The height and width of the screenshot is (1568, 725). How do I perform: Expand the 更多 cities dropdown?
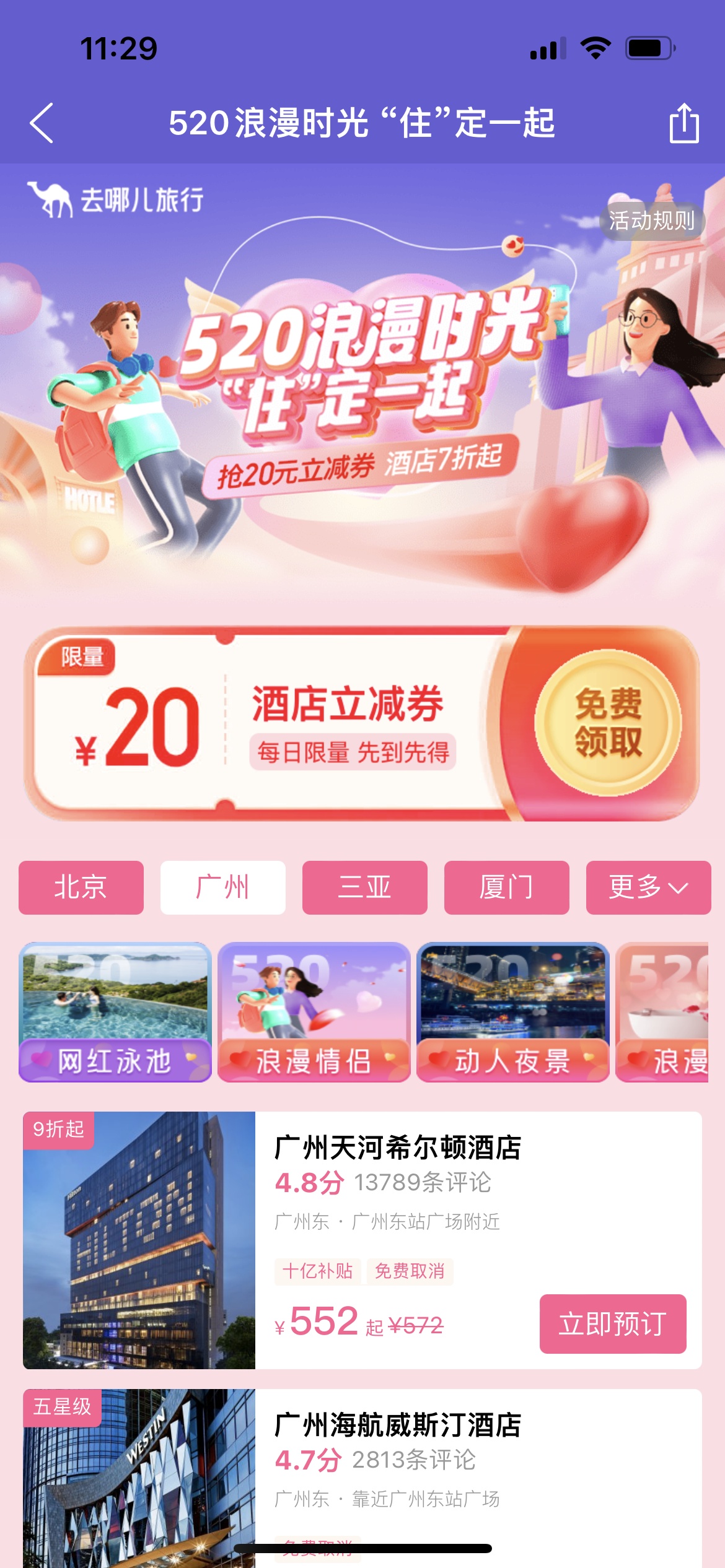648,887
